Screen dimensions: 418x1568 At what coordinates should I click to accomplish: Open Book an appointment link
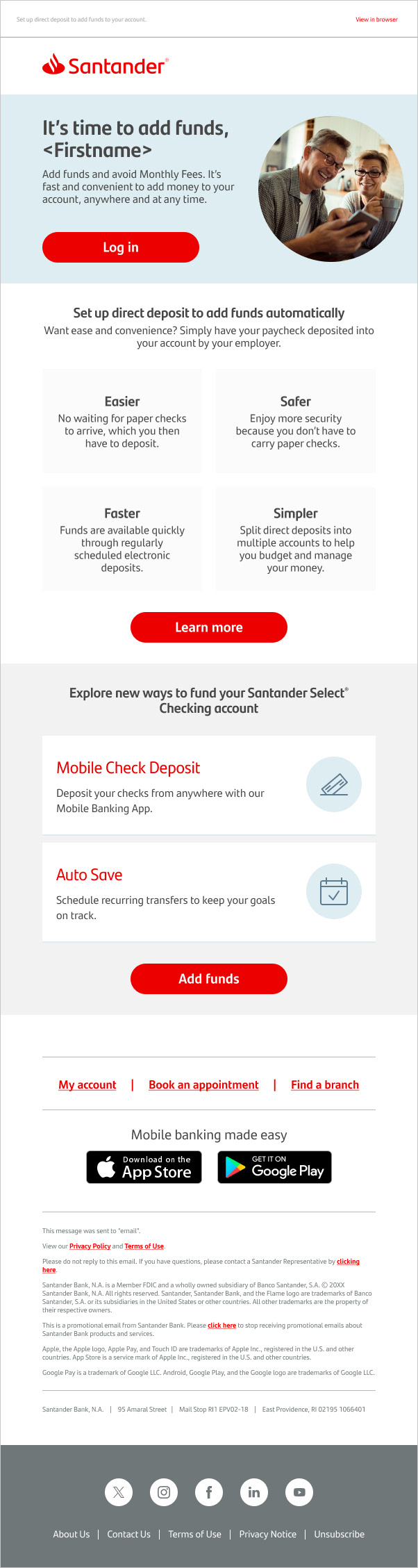203,1084
